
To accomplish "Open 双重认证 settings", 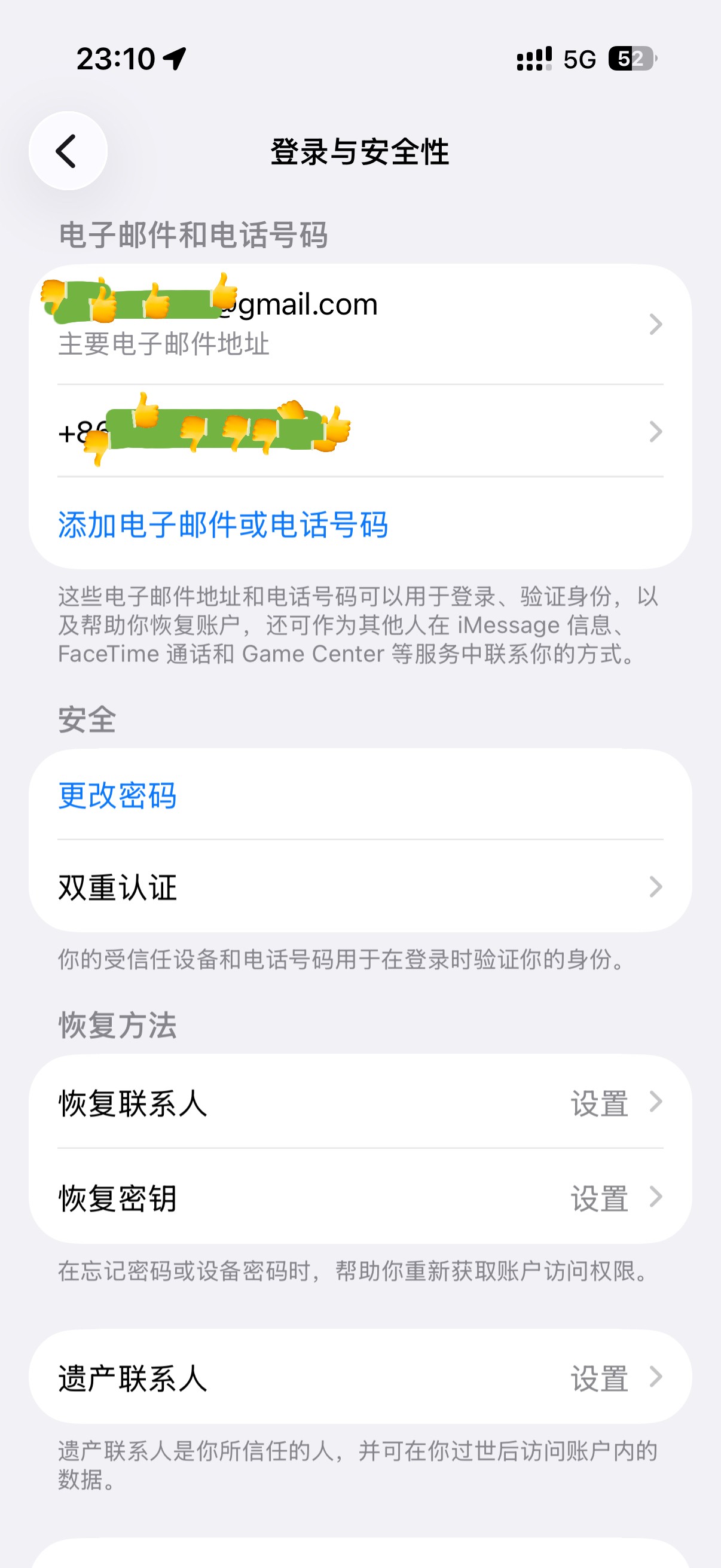I will click(360, 887).
